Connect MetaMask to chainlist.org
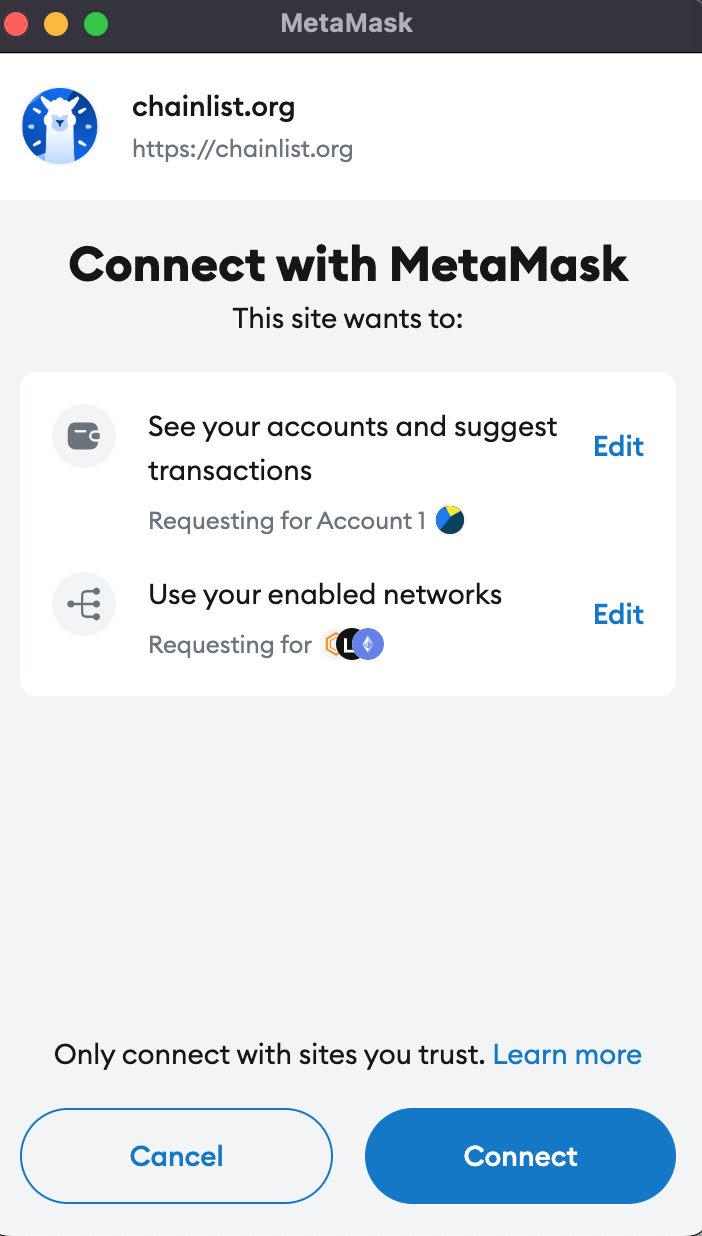The height and width of the screenshot is (1236, 702). [520, 1156]
